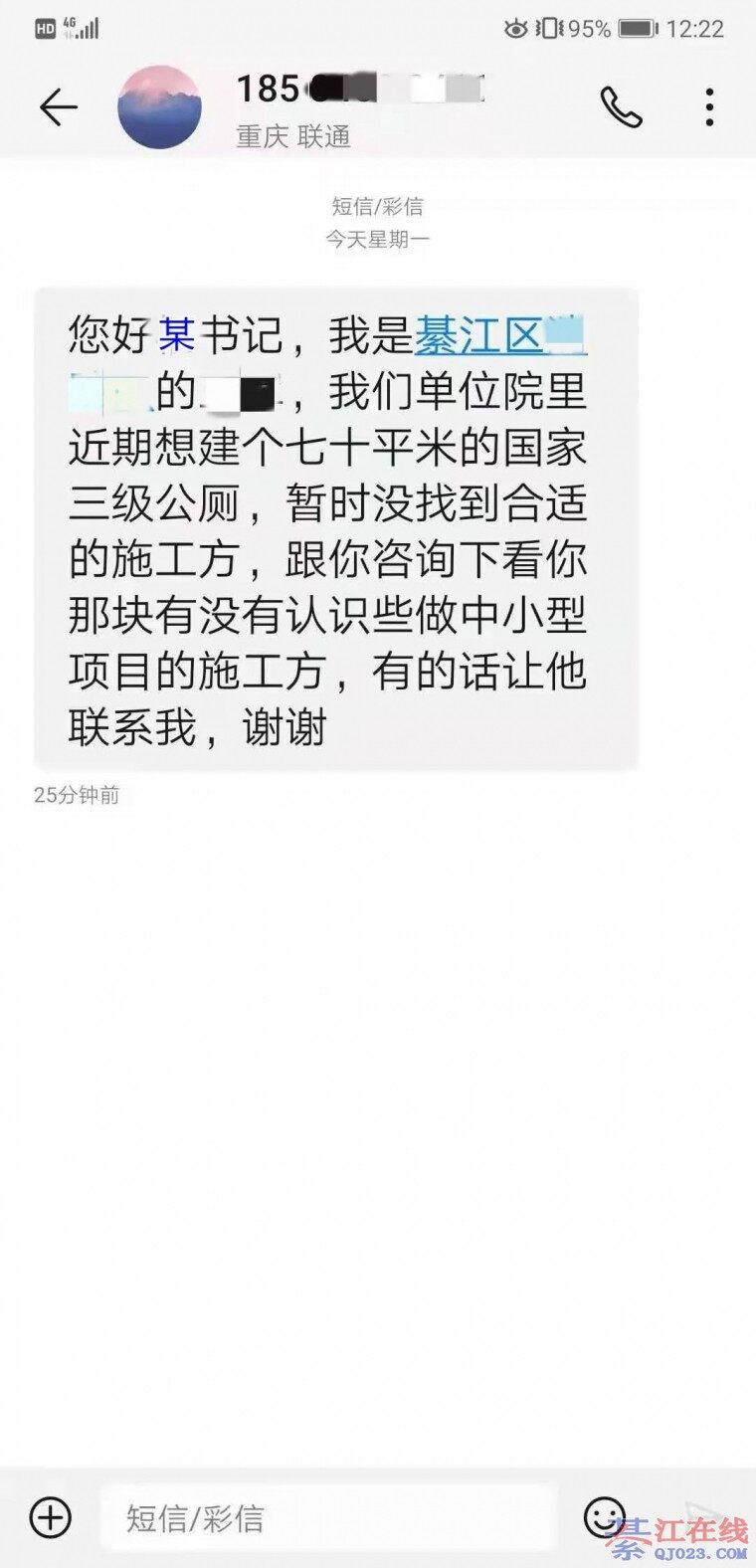
Task: Call the 185 sender number
Action: pyautogui.click(x=621, y=106)
